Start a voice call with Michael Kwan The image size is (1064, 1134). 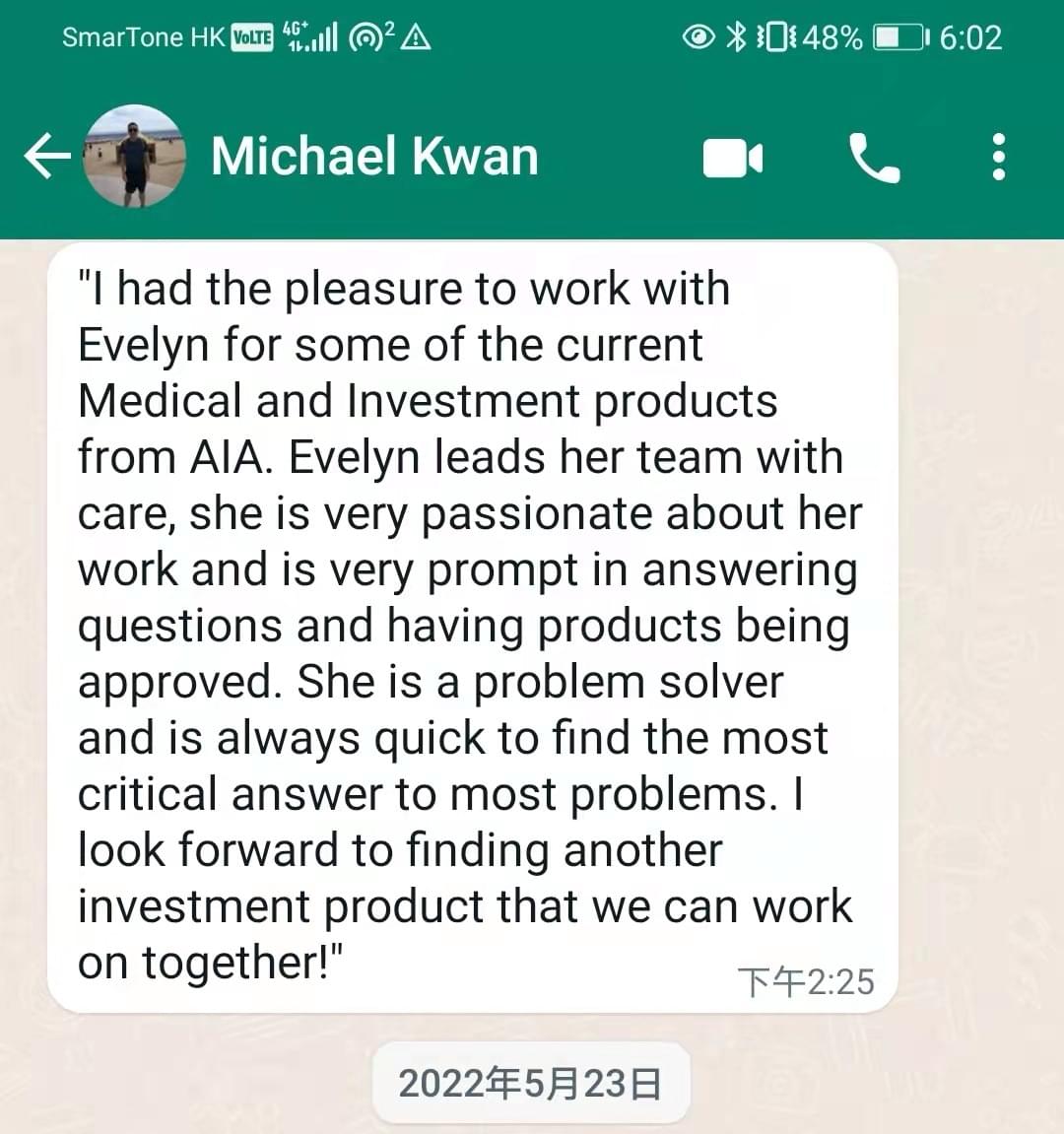873,159
